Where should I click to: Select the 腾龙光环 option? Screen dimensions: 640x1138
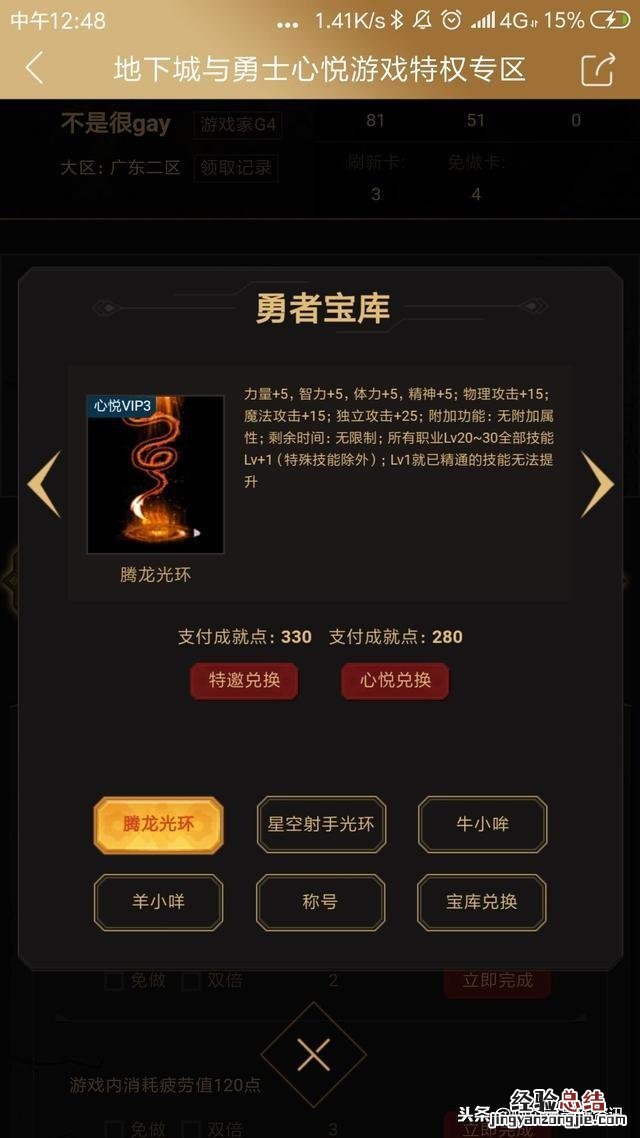pyautogui.click(x=158, y=825)
